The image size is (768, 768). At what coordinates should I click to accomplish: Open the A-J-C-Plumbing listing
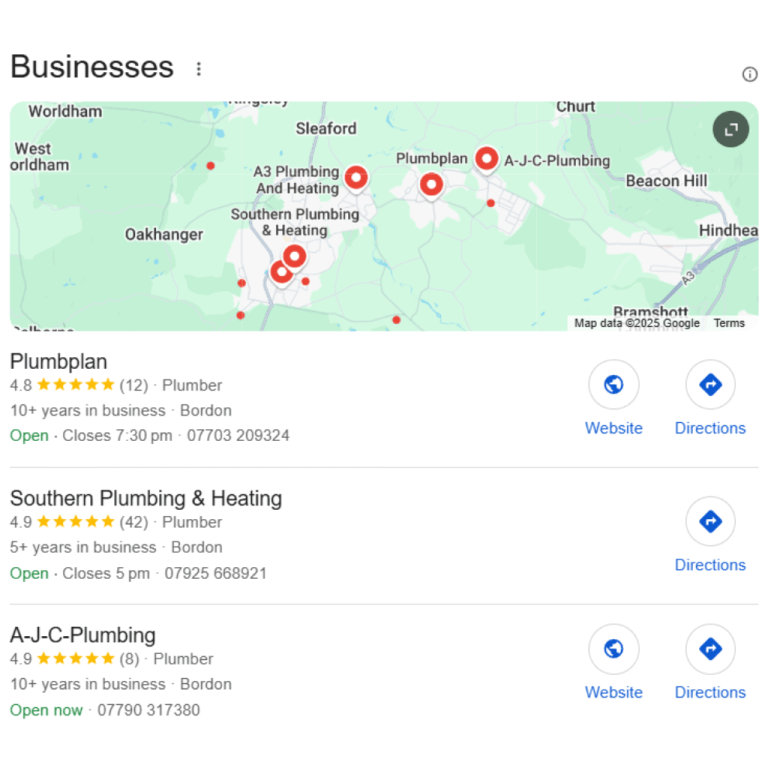(83, 635)
